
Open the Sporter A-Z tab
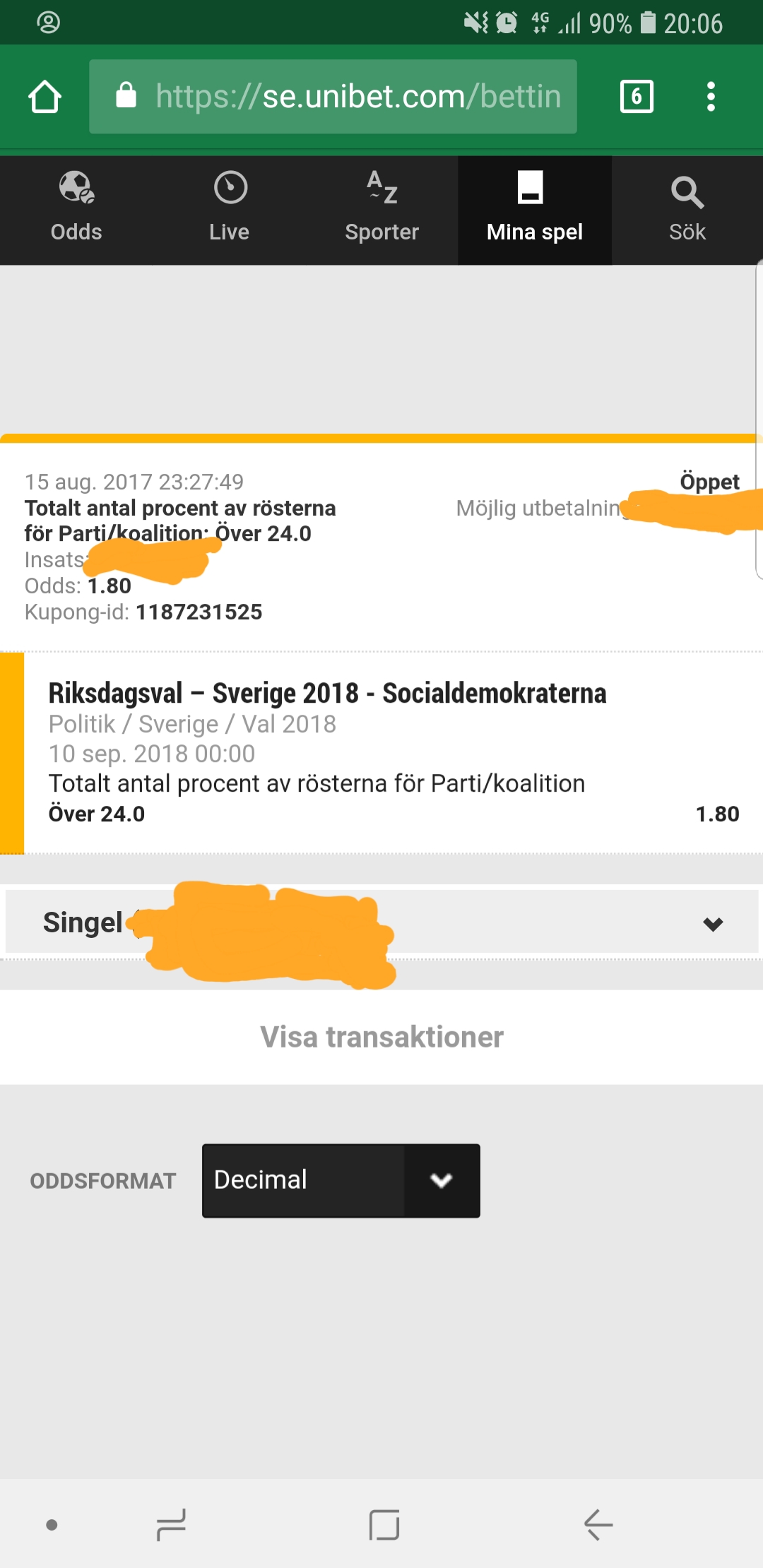(381, 210)
